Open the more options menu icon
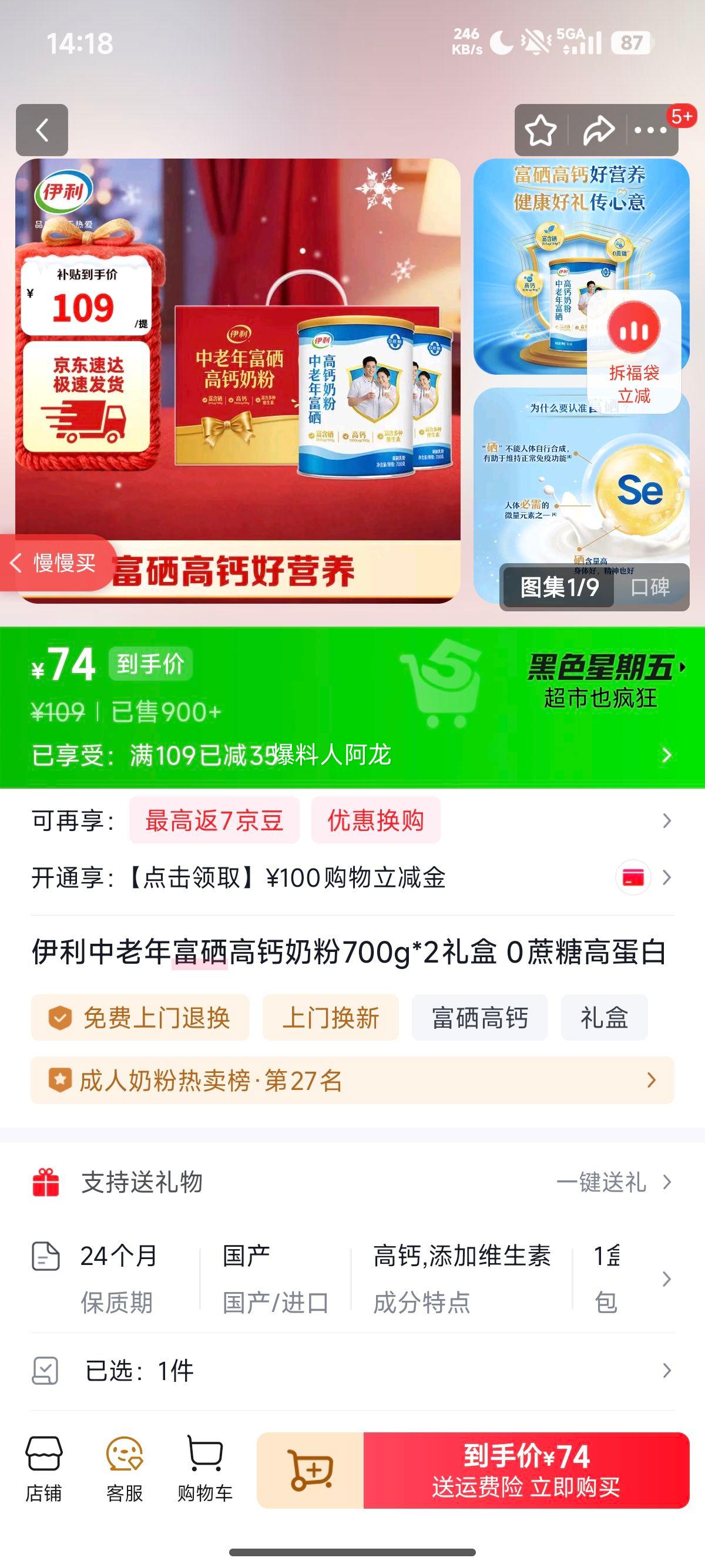This screenshot has width=705, height=1568. point(649,130)
